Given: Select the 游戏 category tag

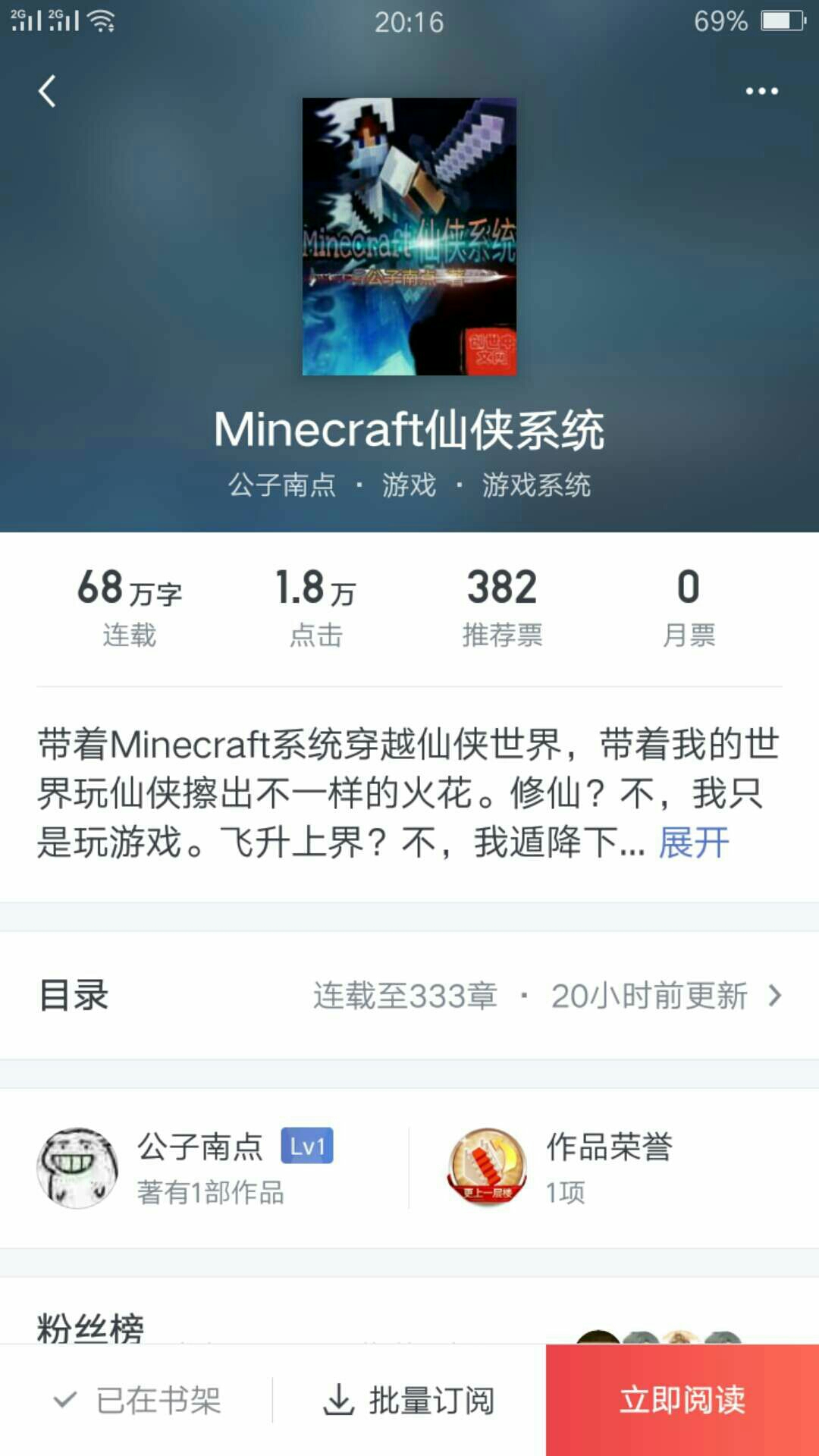Looking at the screenshot, I should click(409, 485).
